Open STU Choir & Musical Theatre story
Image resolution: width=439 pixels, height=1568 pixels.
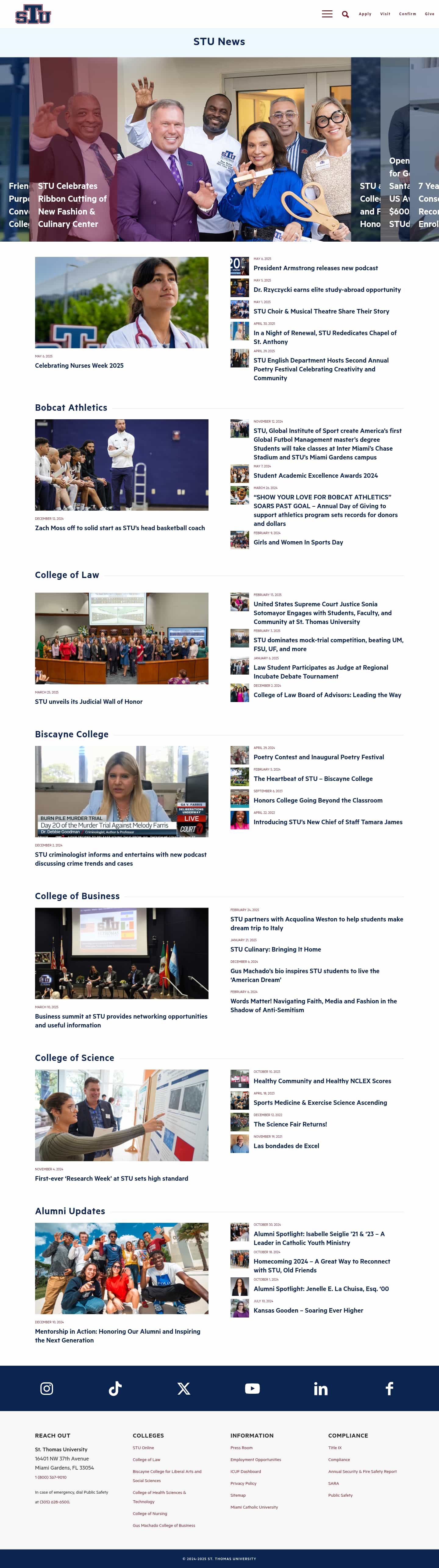click(321, 312)
